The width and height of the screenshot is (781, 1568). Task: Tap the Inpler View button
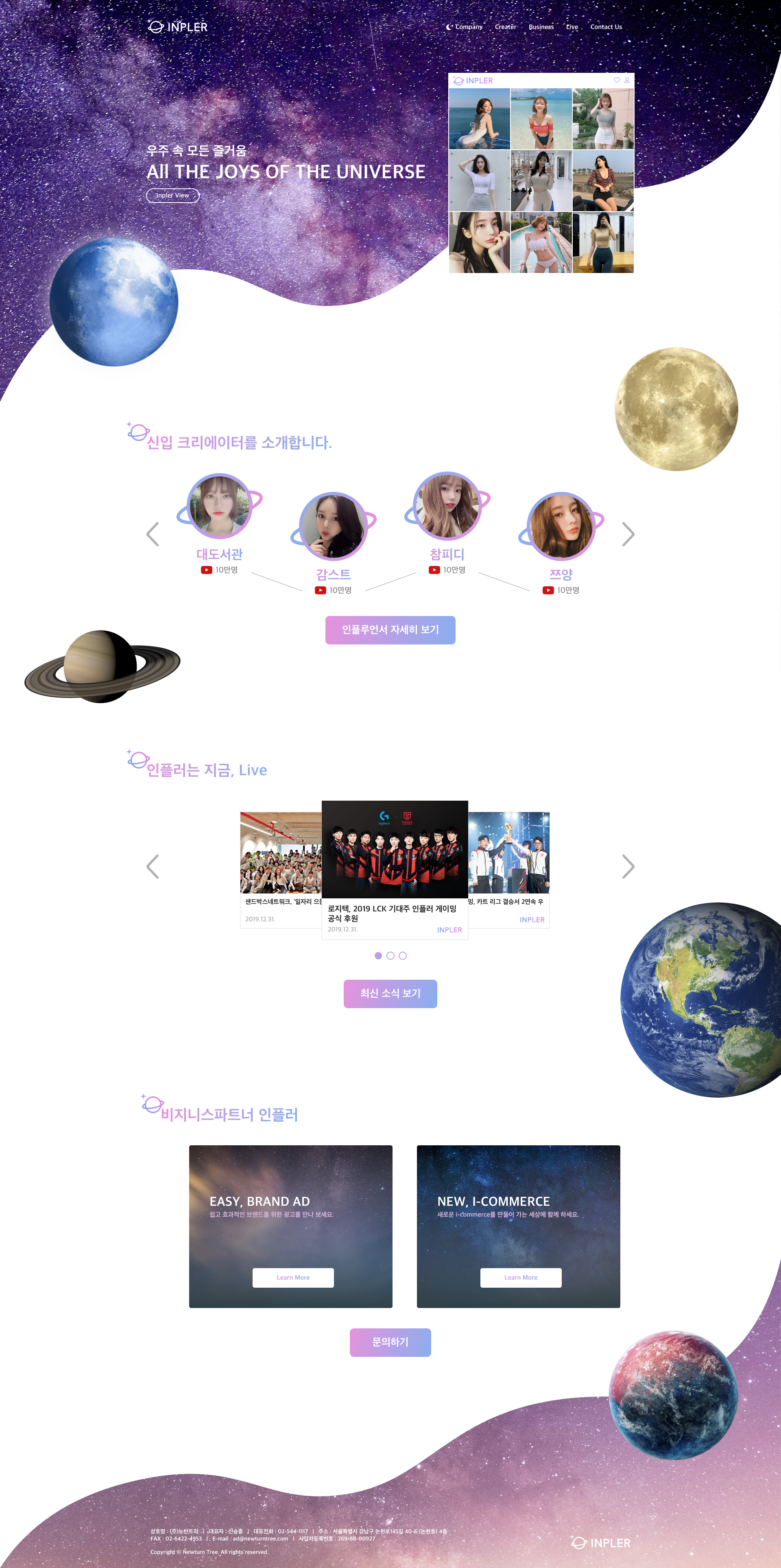[173, 195]
